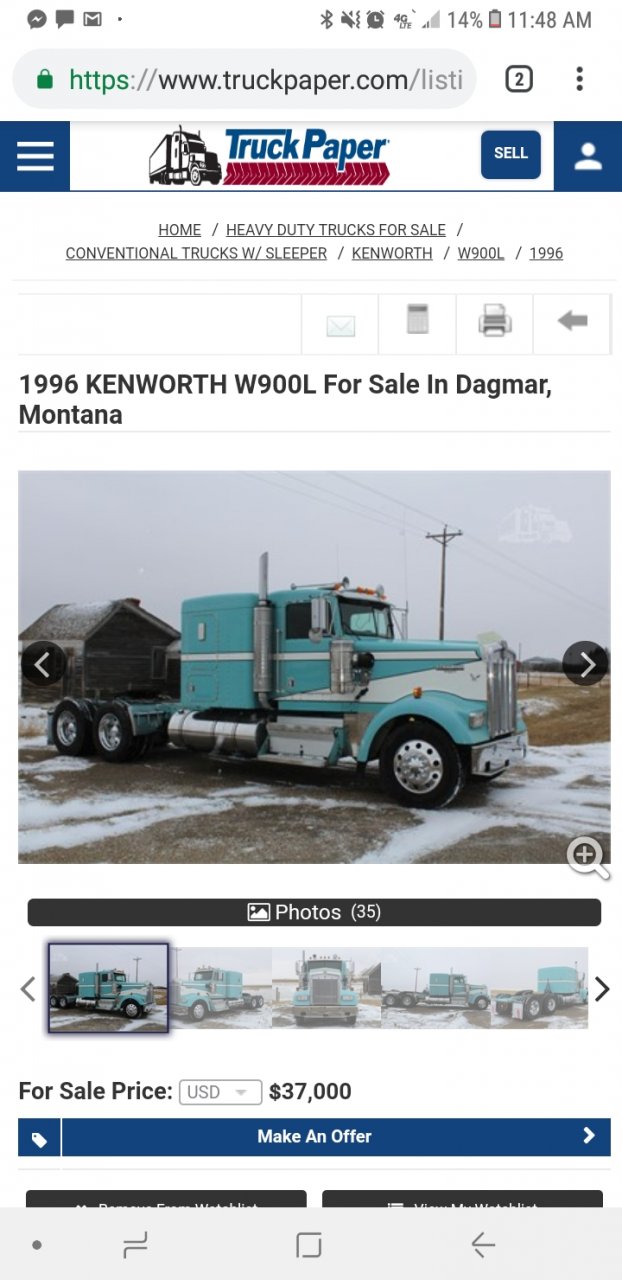
Task: Go back using the listing's arrow icon
Action: (572, 322)
